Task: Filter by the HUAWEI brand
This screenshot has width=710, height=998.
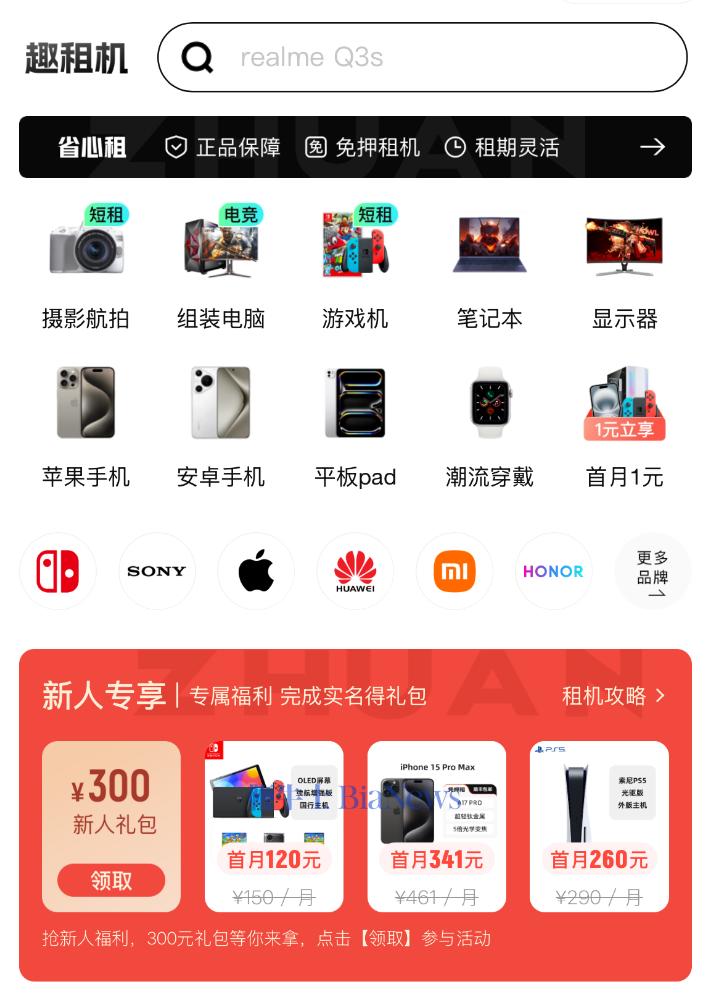Action: 355,571
